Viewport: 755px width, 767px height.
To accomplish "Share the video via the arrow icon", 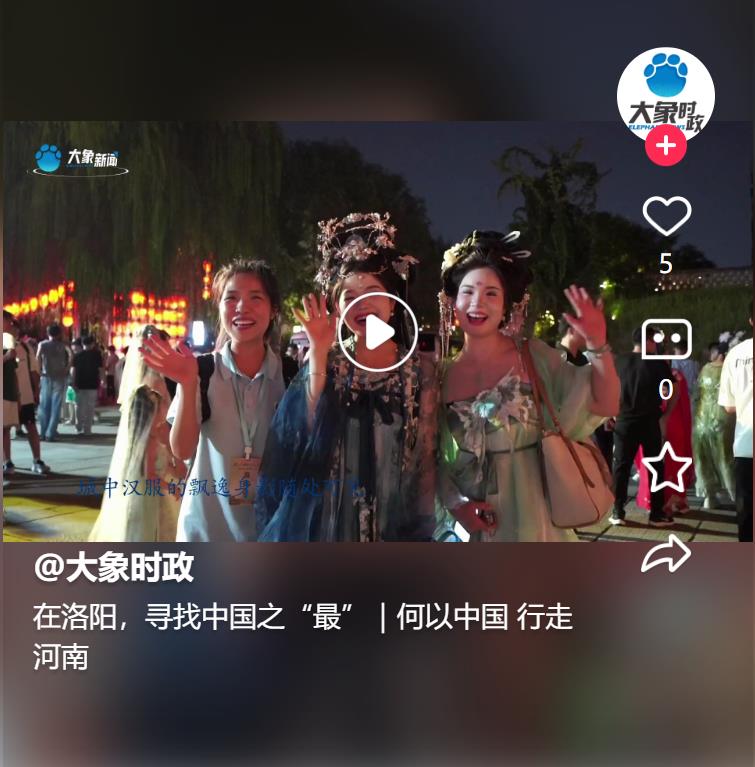I will (x=666, y=552).
